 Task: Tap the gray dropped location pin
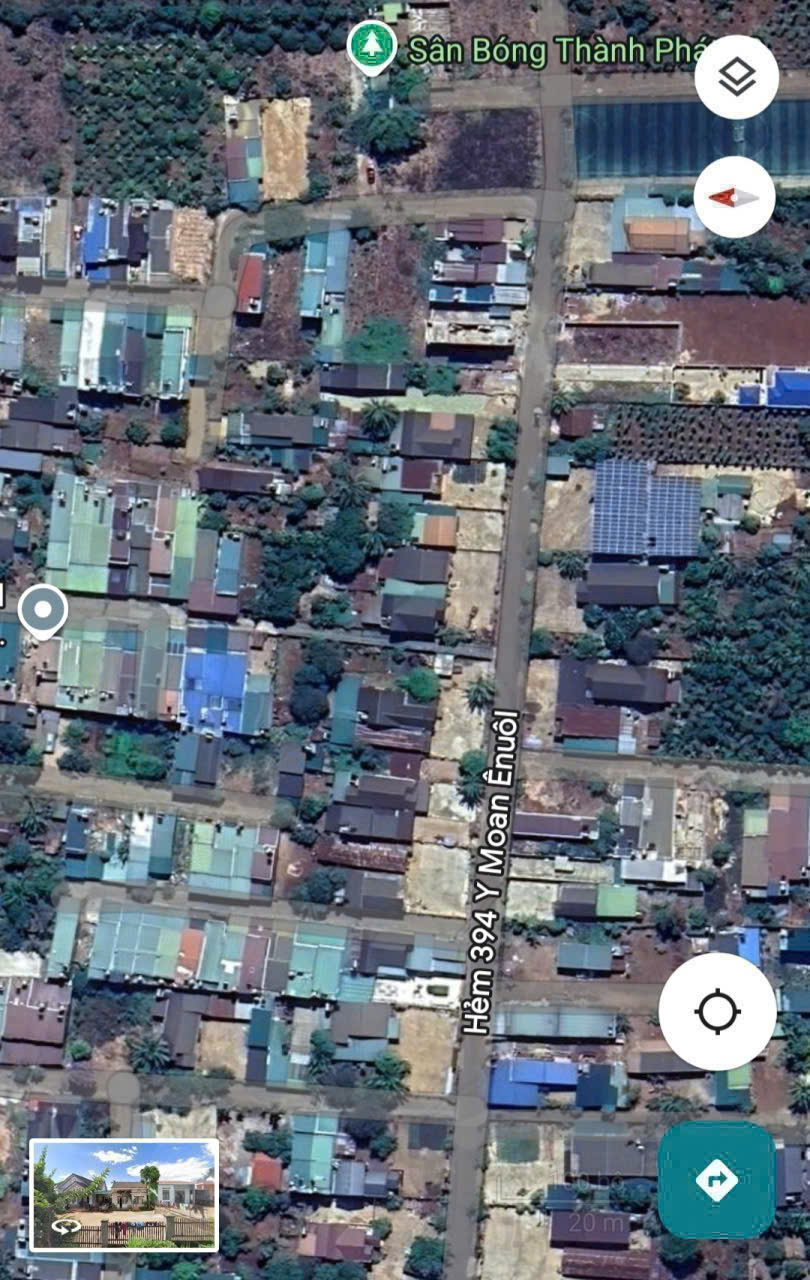coord(43,610)
